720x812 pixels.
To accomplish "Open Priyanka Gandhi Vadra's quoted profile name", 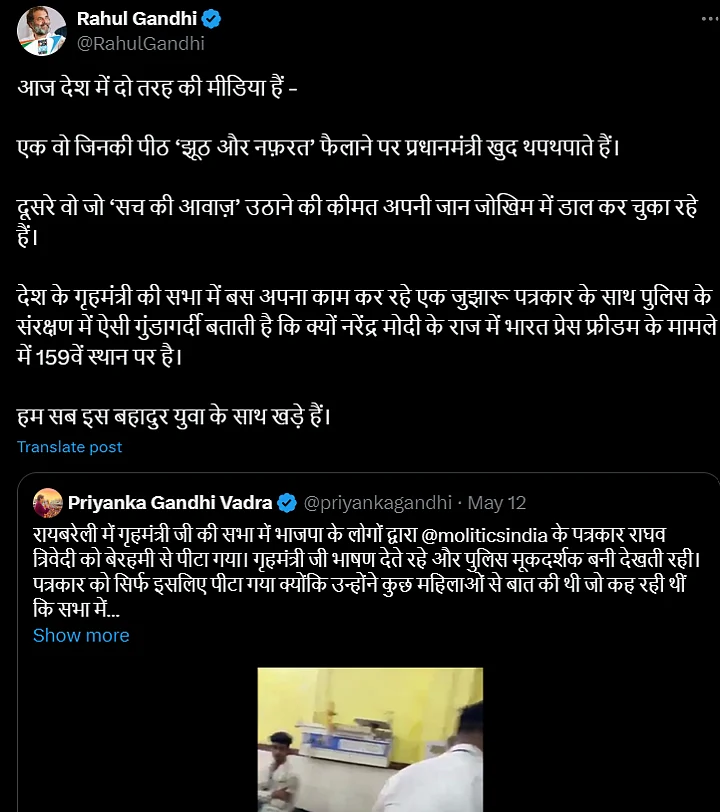I will [171, 502].
